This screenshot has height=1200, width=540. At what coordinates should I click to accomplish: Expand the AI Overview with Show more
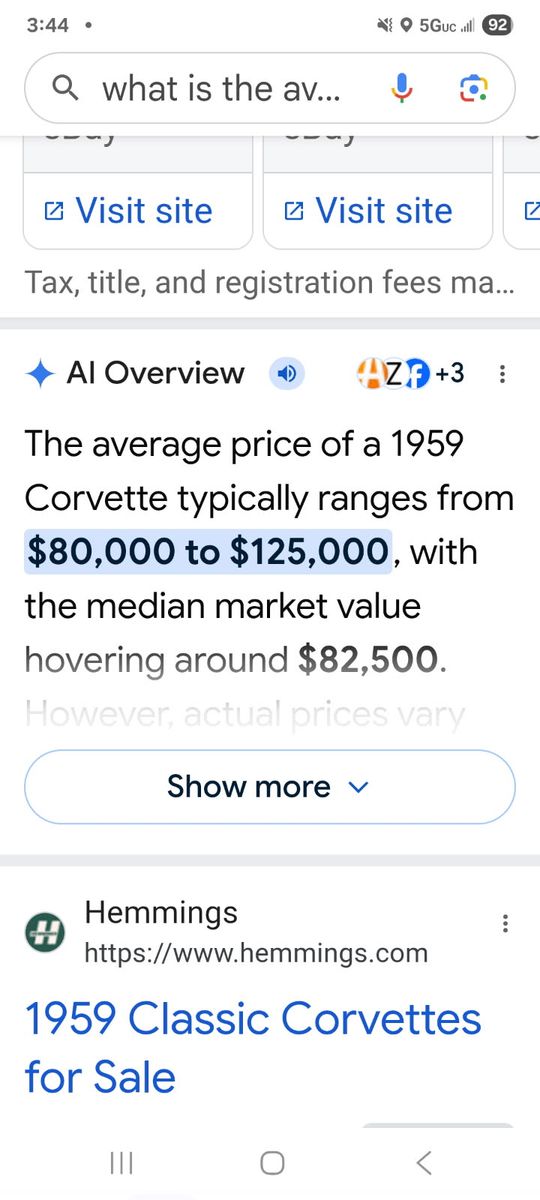pos(269,787)
